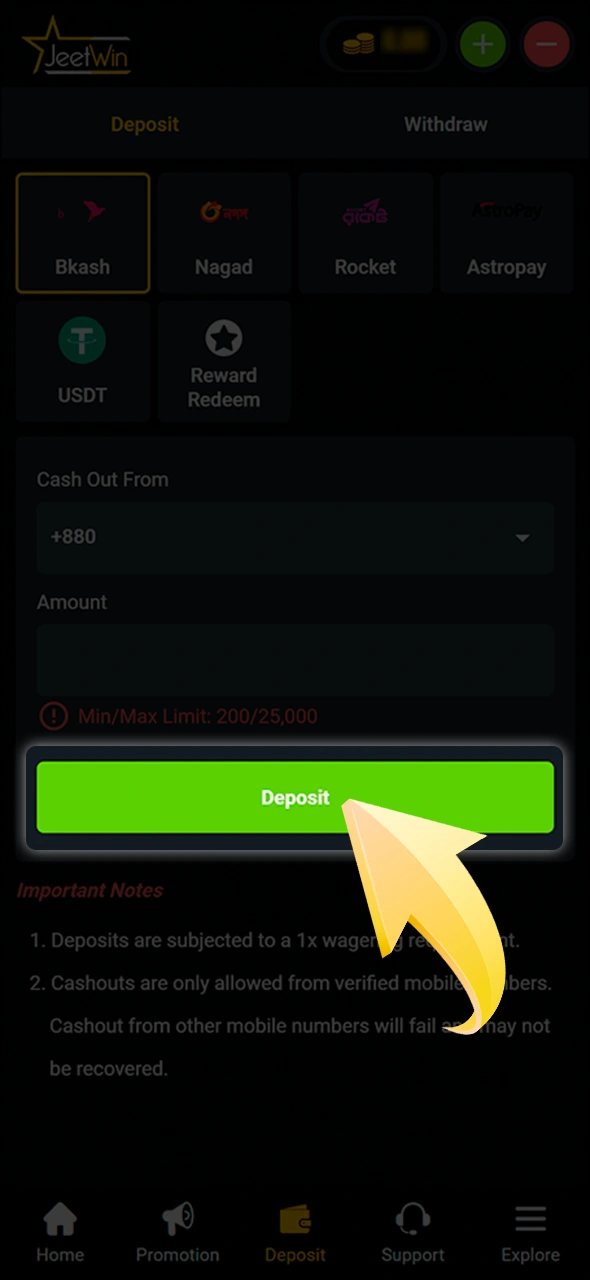Select Deposit in the bottom navigation
Screen dimensions: 590x1280
tap(295, 1234)
